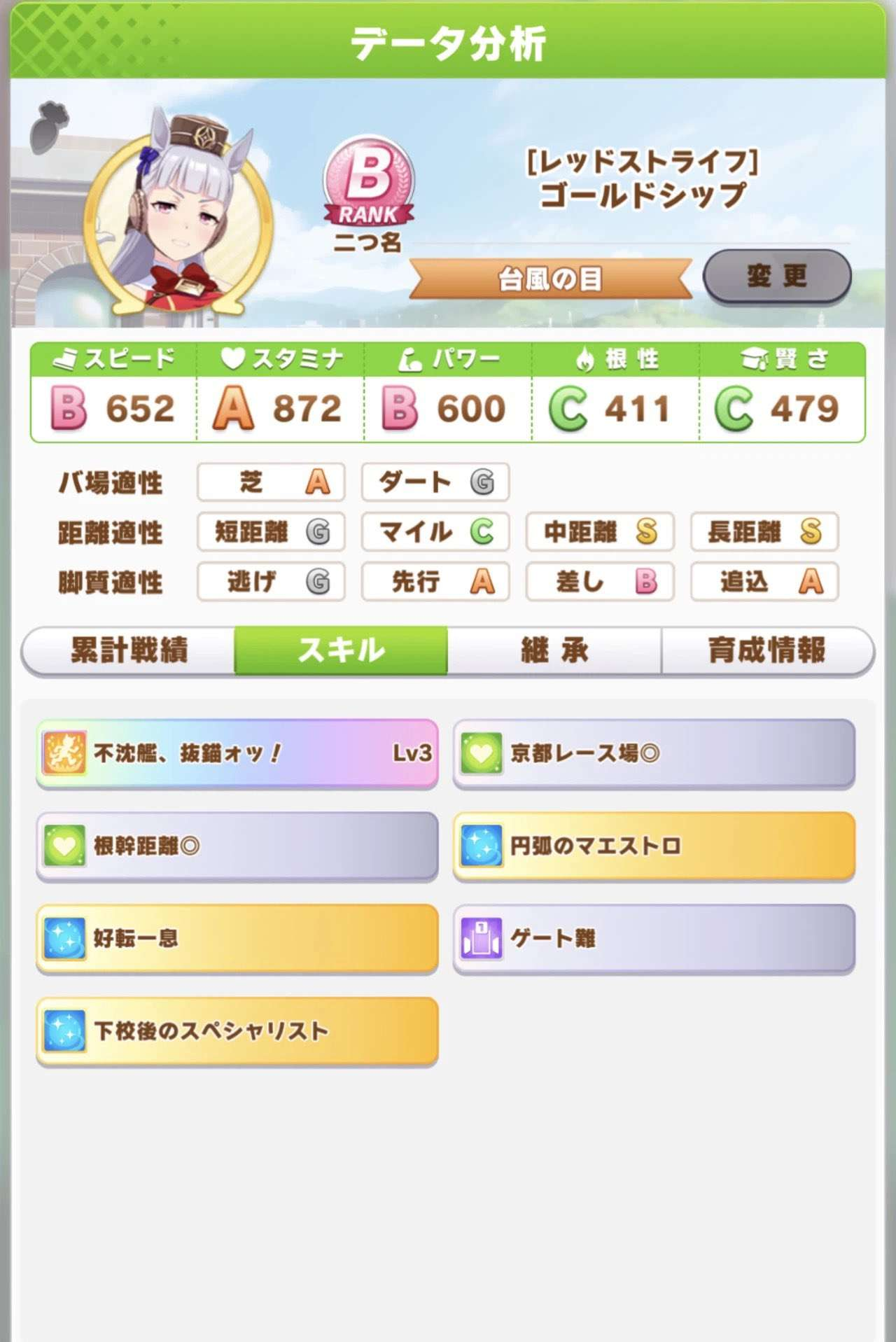This screenshot has width=896, height=1342.
Task: Open the ゲート難 skill description
Action: click(654, 938)
